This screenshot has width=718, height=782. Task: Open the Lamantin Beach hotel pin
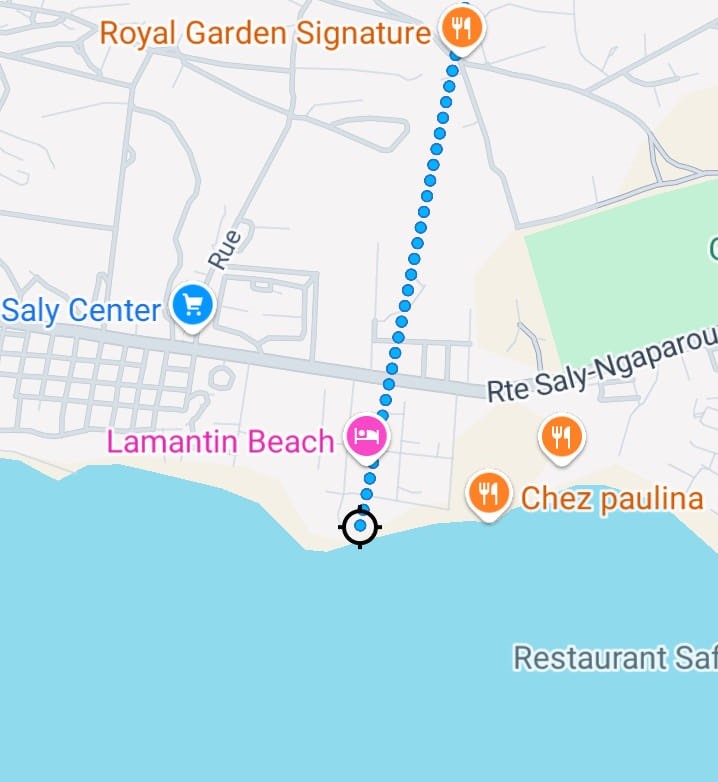coord(367,436)
